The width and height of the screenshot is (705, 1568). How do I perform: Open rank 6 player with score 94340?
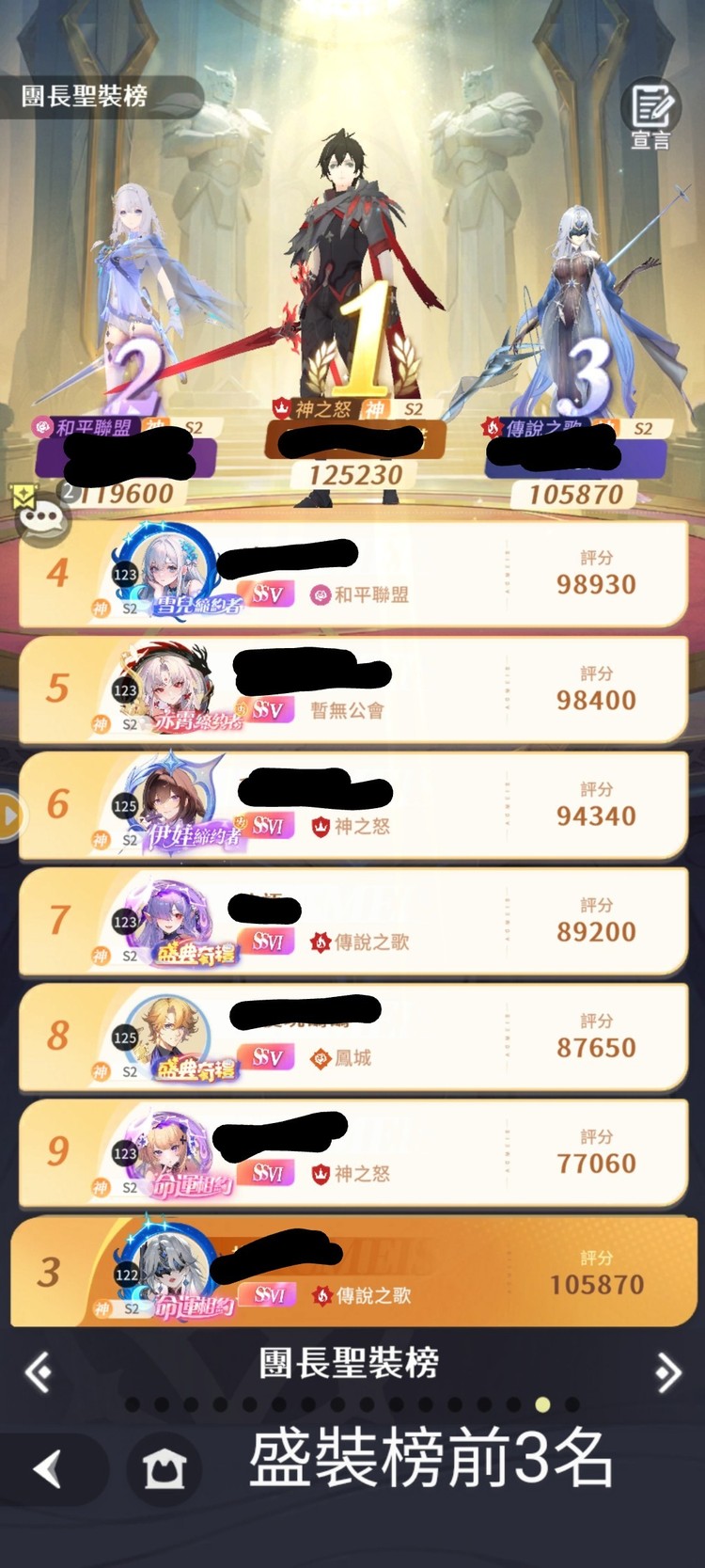(x=352, y=806)
